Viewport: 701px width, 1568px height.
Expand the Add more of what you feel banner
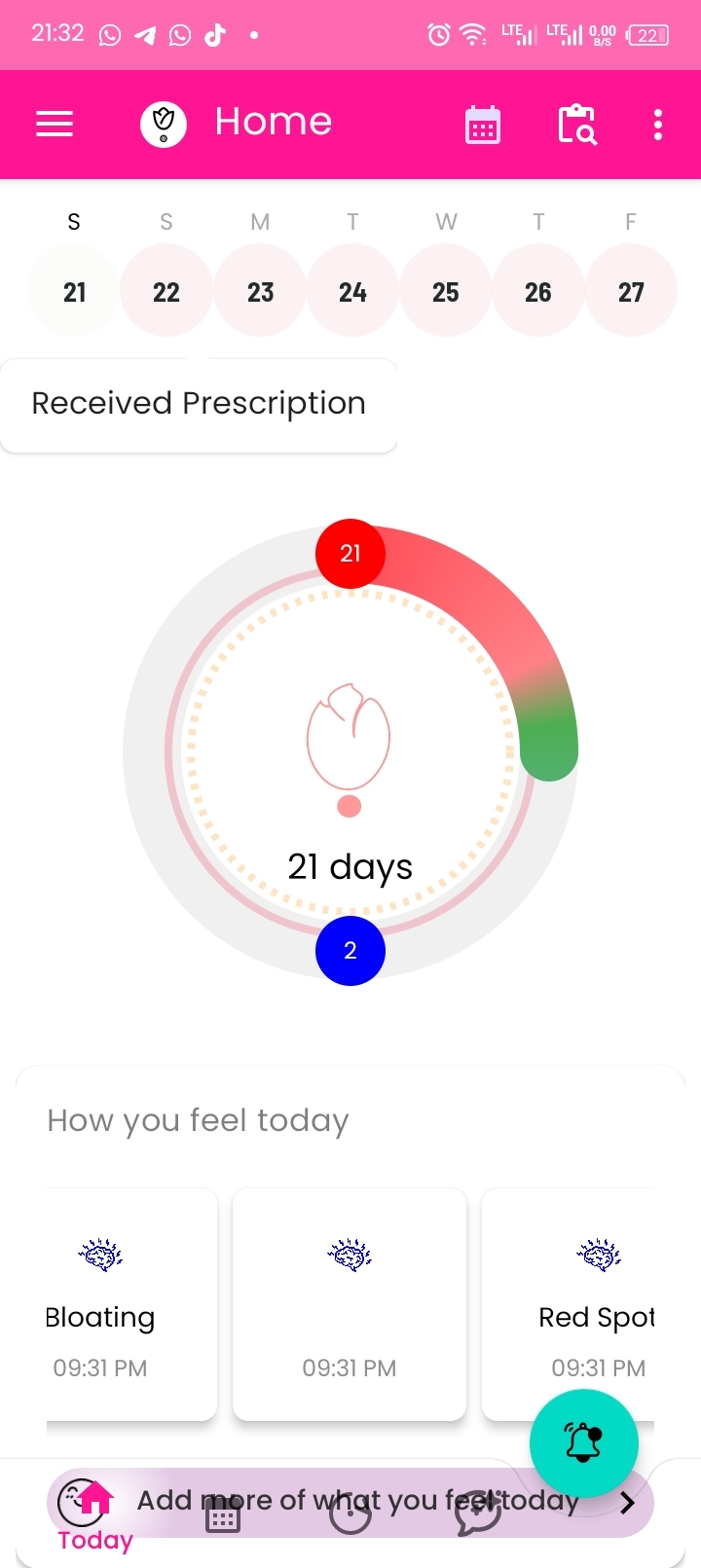[x=350, y=1501]
